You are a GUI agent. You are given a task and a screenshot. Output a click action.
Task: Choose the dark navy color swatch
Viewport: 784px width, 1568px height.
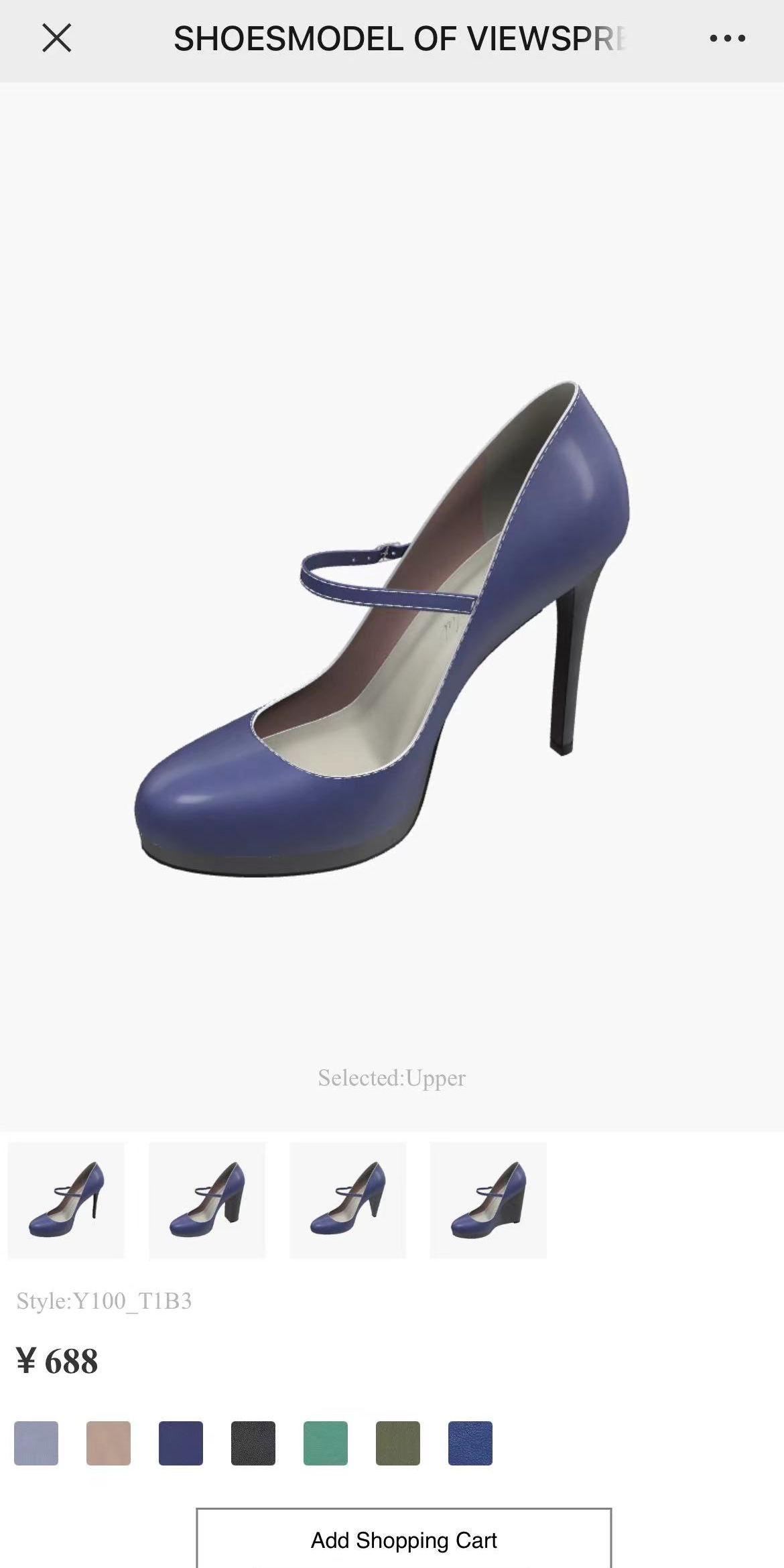tap(181, 1443)
